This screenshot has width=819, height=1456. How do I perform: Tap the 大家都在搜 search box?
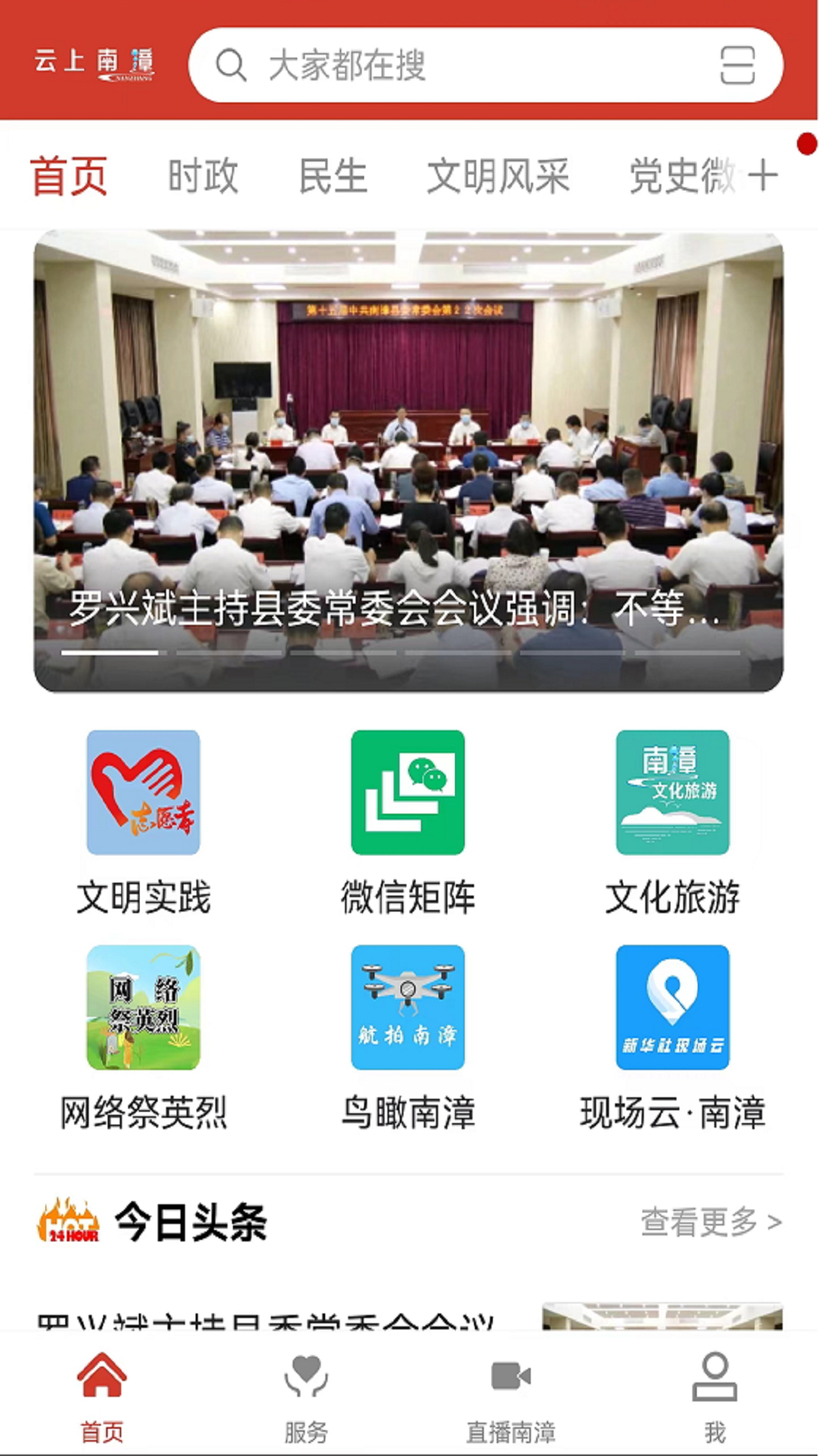click(455, 65)
